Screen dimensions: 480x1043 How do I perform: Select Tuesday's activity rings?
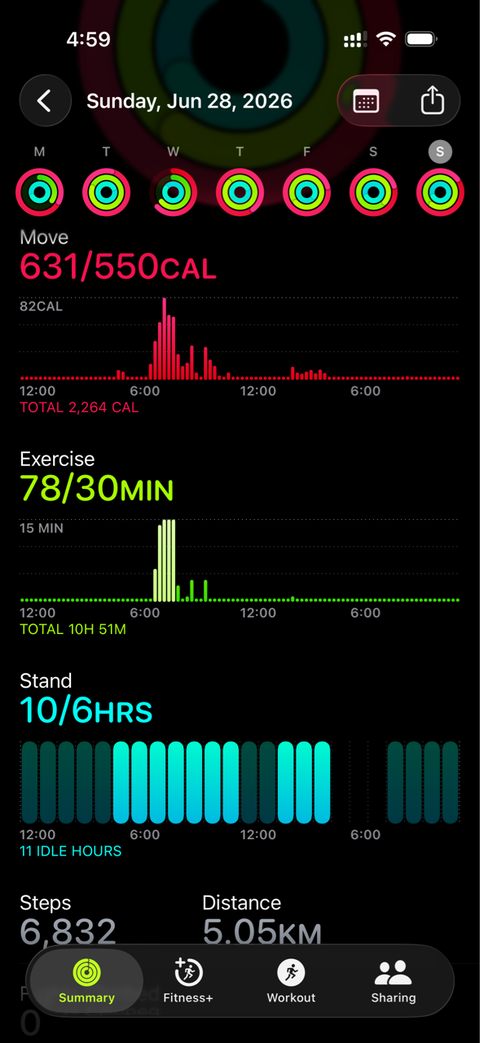click(x=106, y=192)
